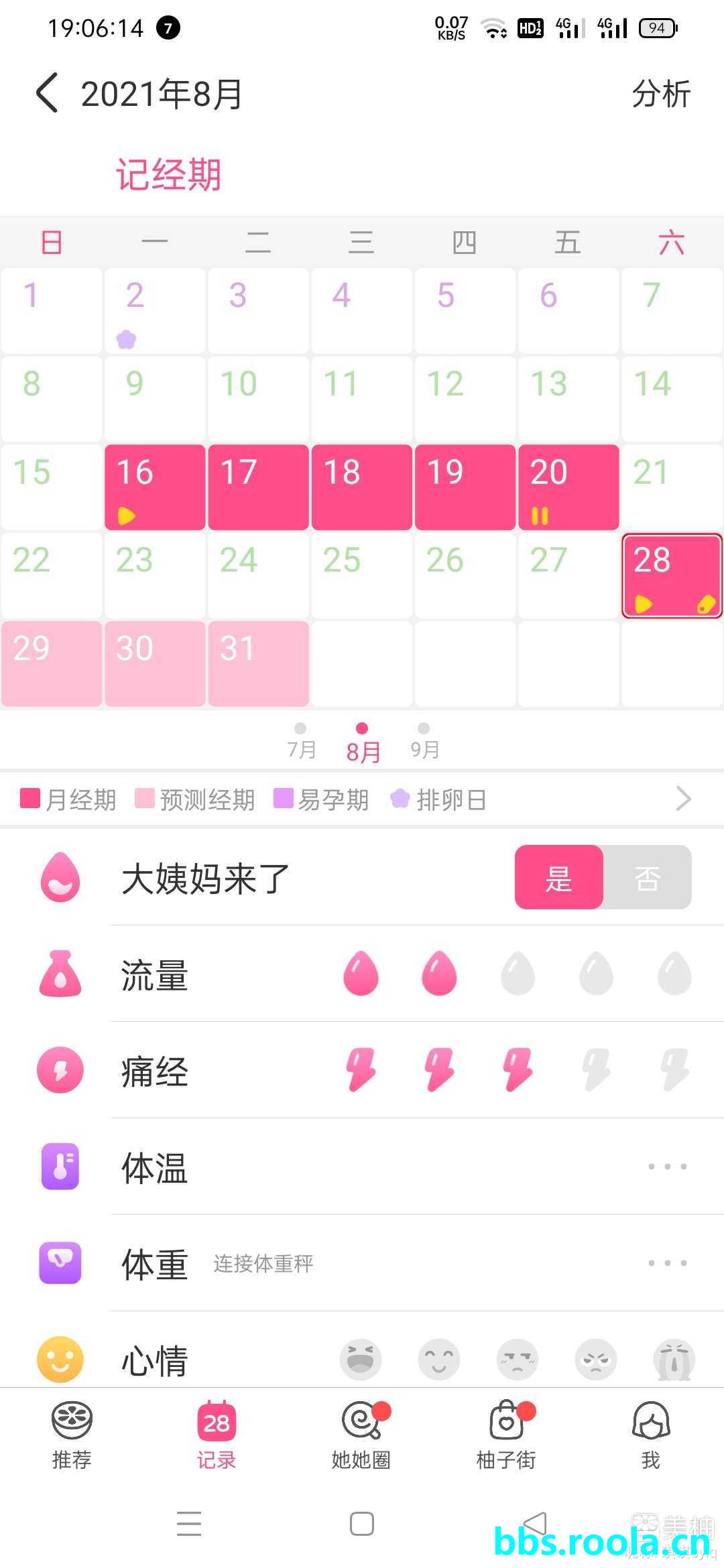The width and height of the screenshot is (724, 1568).
Task: Switch calendar to 7月
Action: tap(301, 742)
